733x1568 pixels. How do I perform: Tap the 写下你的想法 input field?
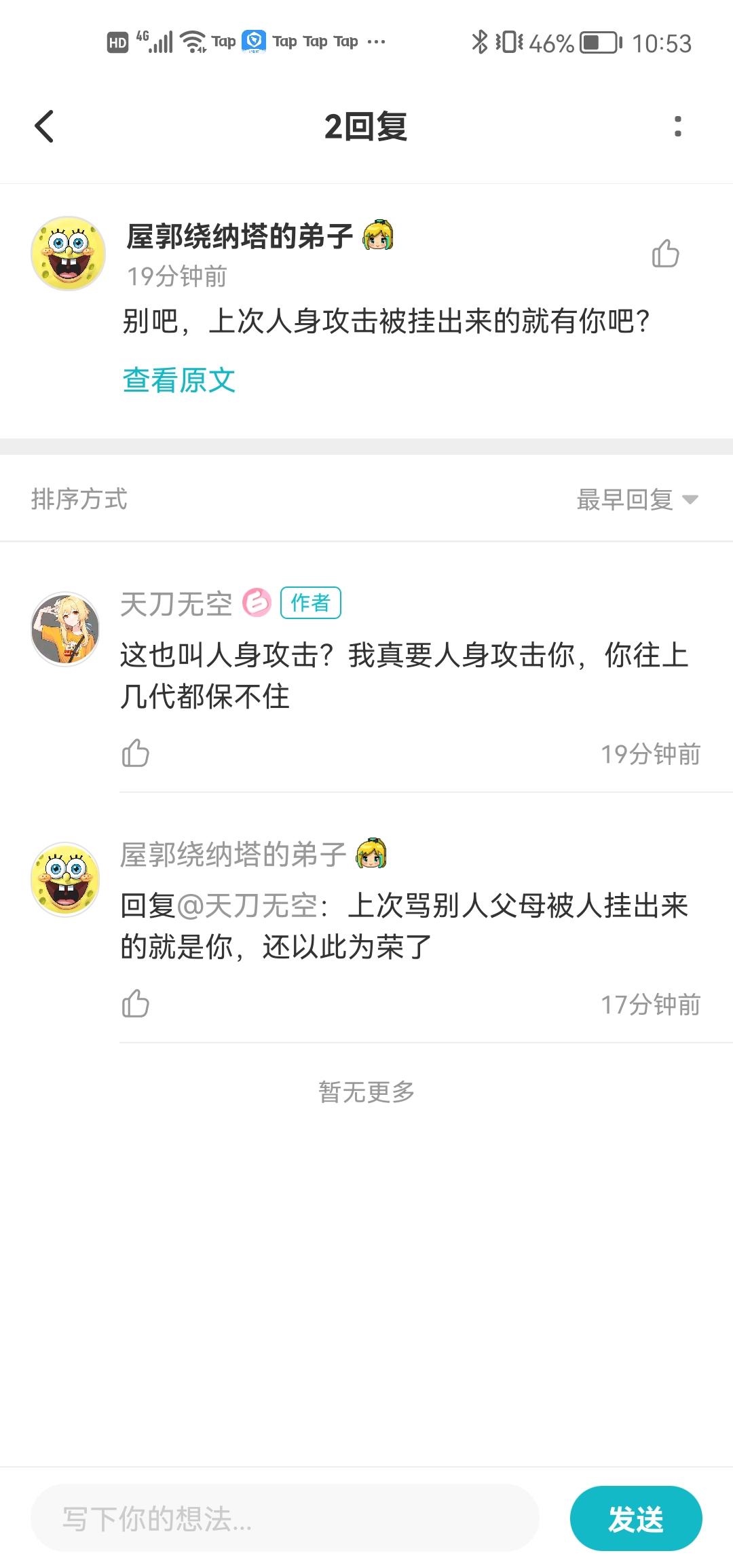285,1518
